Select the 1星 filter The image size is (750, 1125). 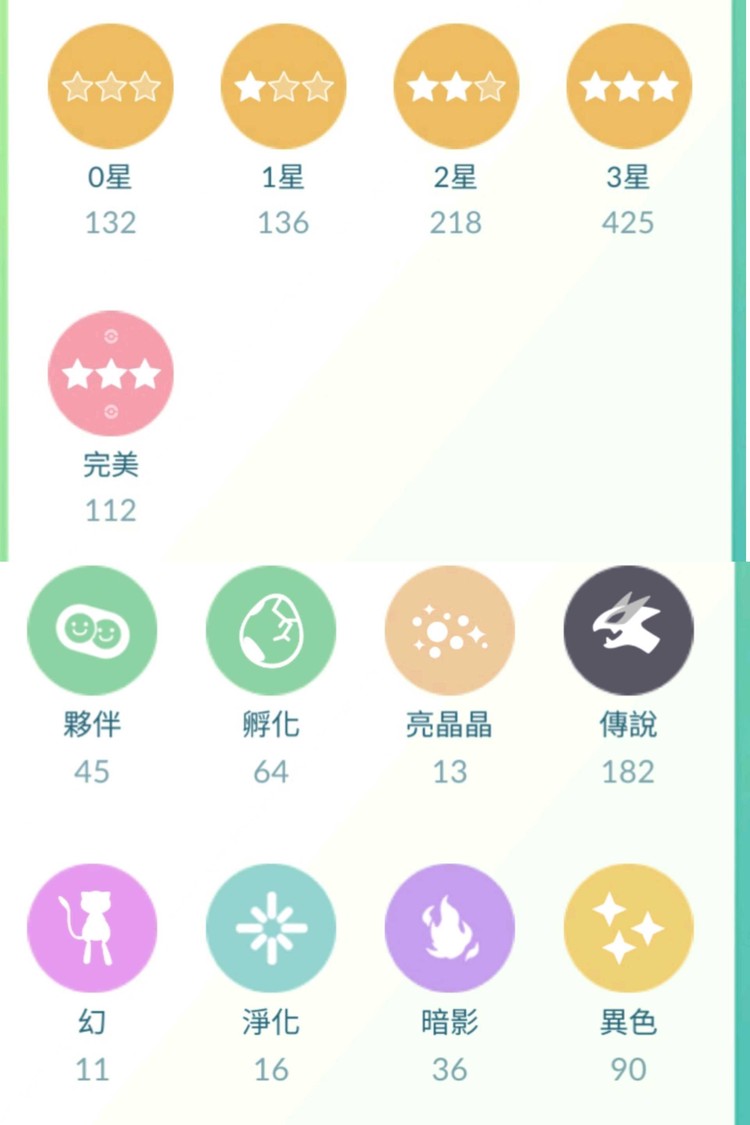283,87
